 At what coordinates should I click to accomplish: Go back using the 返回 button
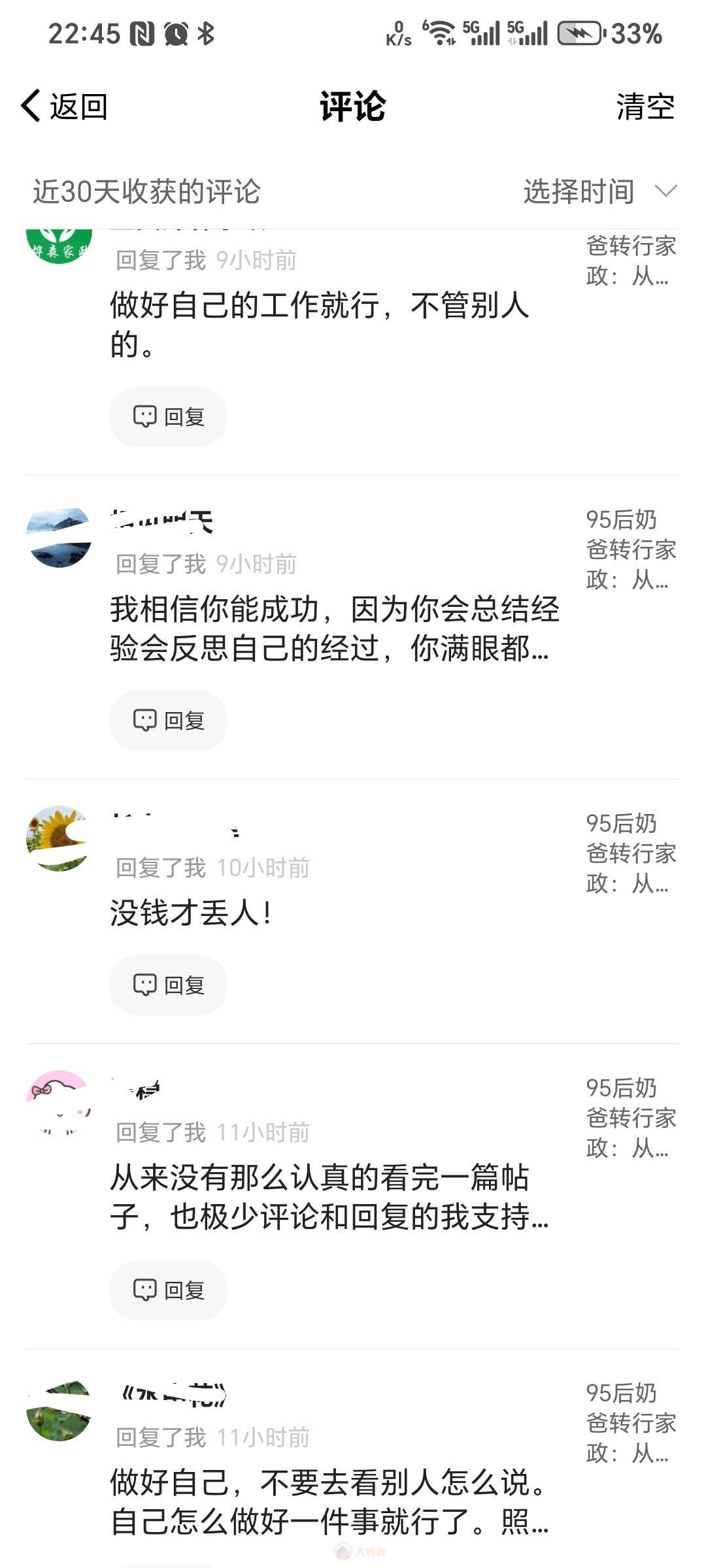tap(65, 106)
